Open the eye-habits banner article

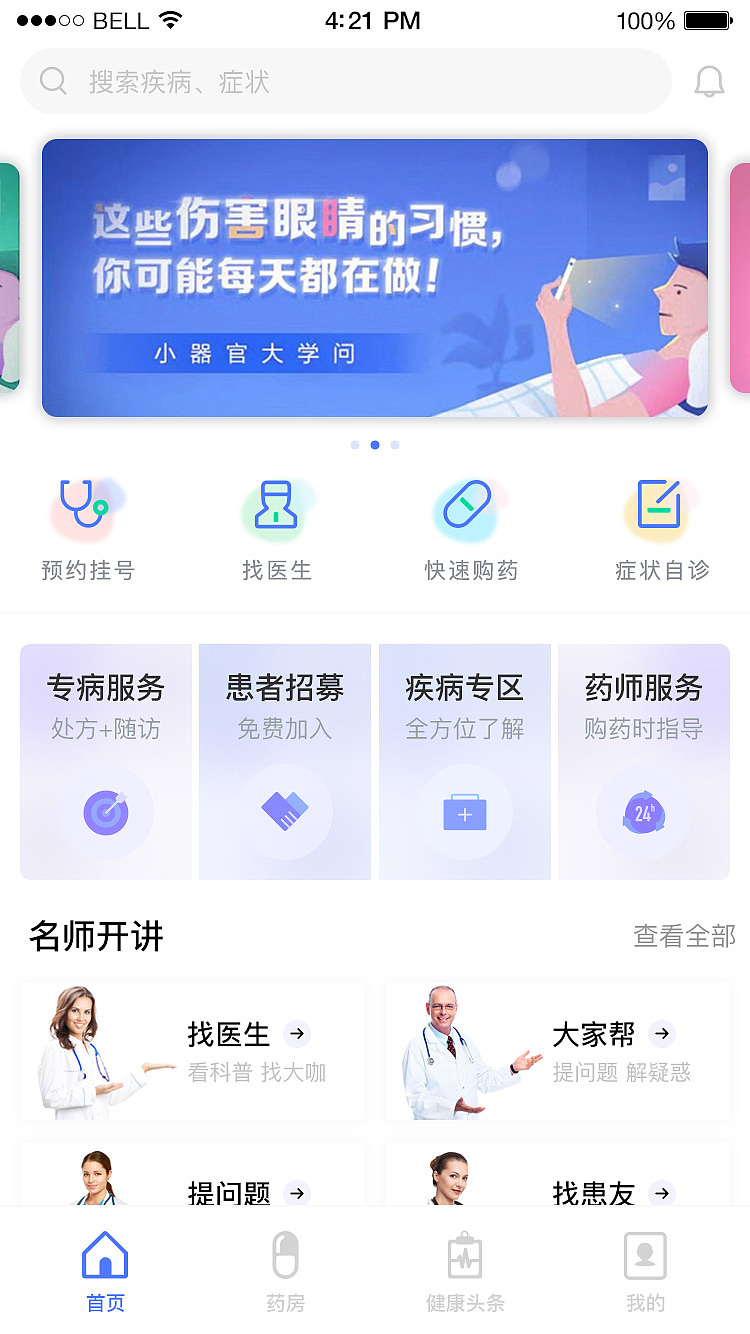click(375, 278)
